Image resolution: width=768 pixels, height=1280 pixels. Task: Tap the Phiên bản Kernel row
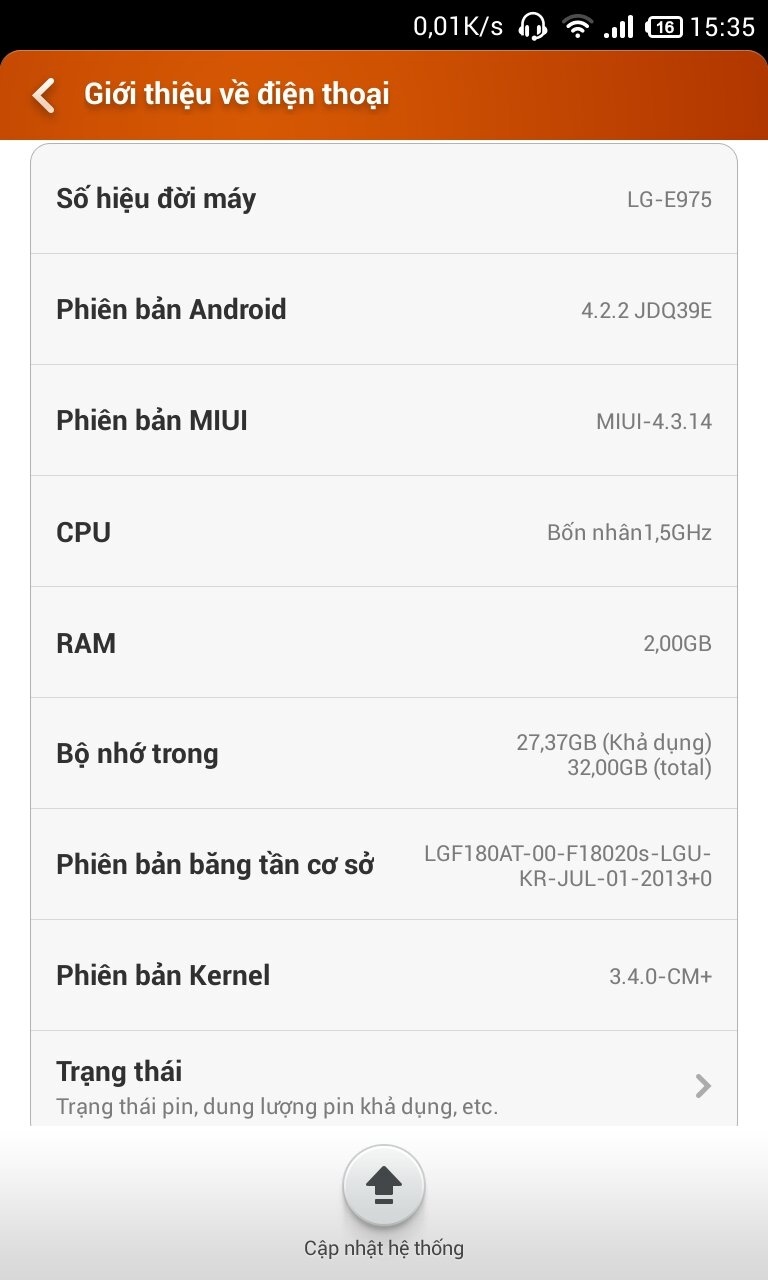click(384, 975)
